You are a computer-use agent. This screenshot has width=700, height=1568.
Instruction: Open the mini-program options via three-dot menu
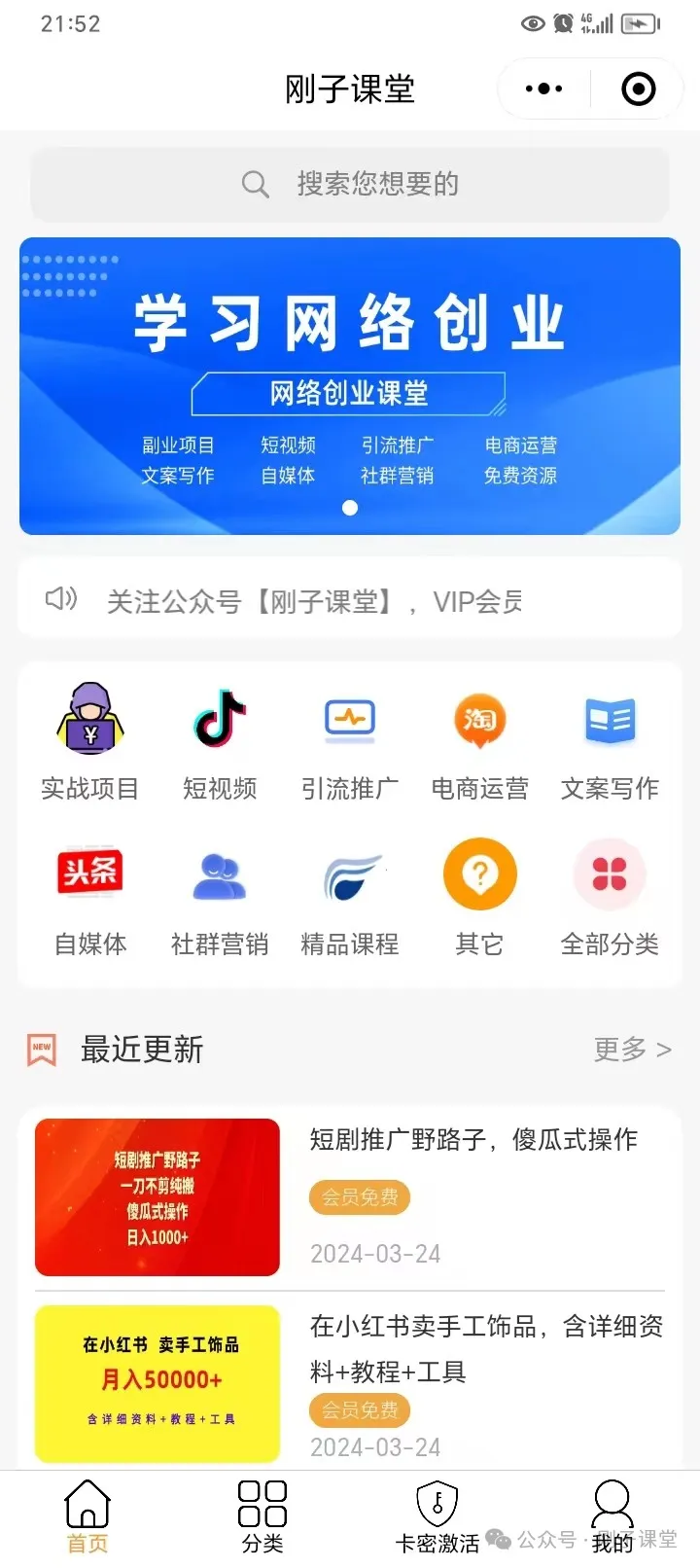pos(542,89)
